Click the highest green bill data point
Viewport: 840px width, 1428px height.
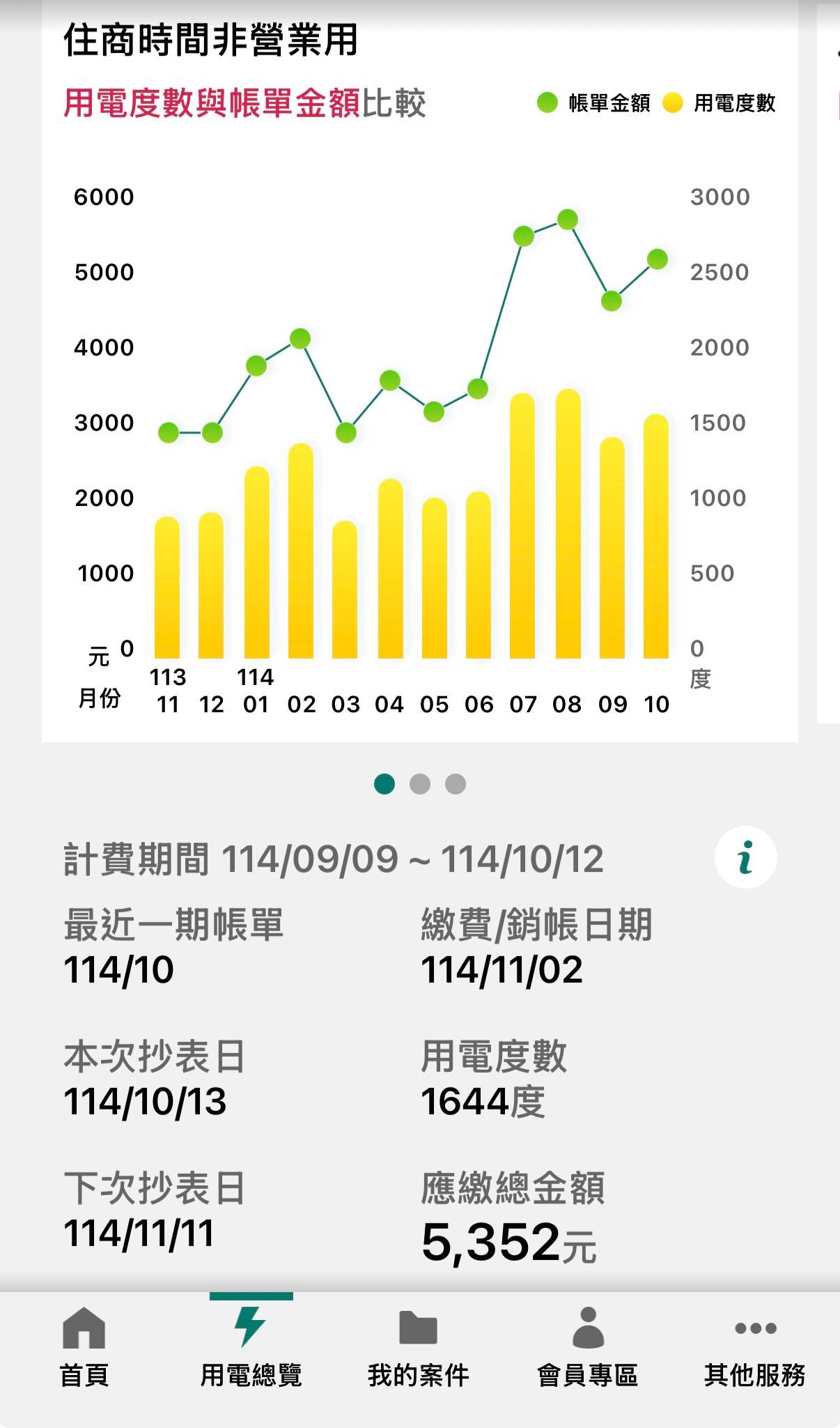pyautogui.click(x=567, y=220)
